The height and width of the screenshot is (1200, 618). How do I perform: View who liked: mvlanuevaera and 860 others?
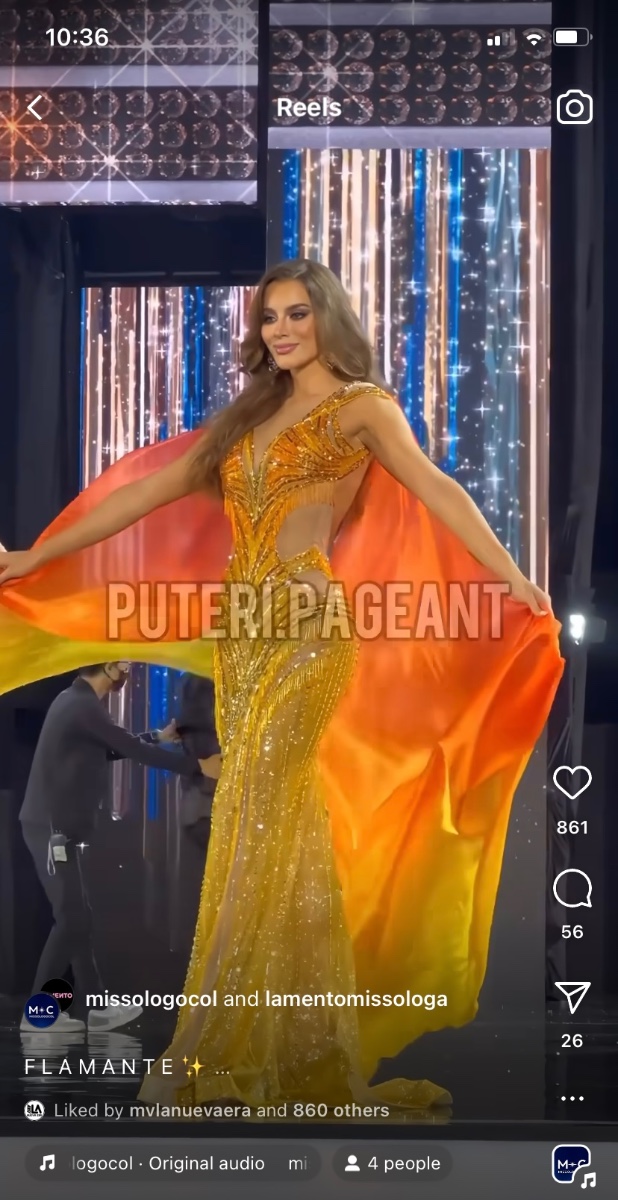[221, 1110]
